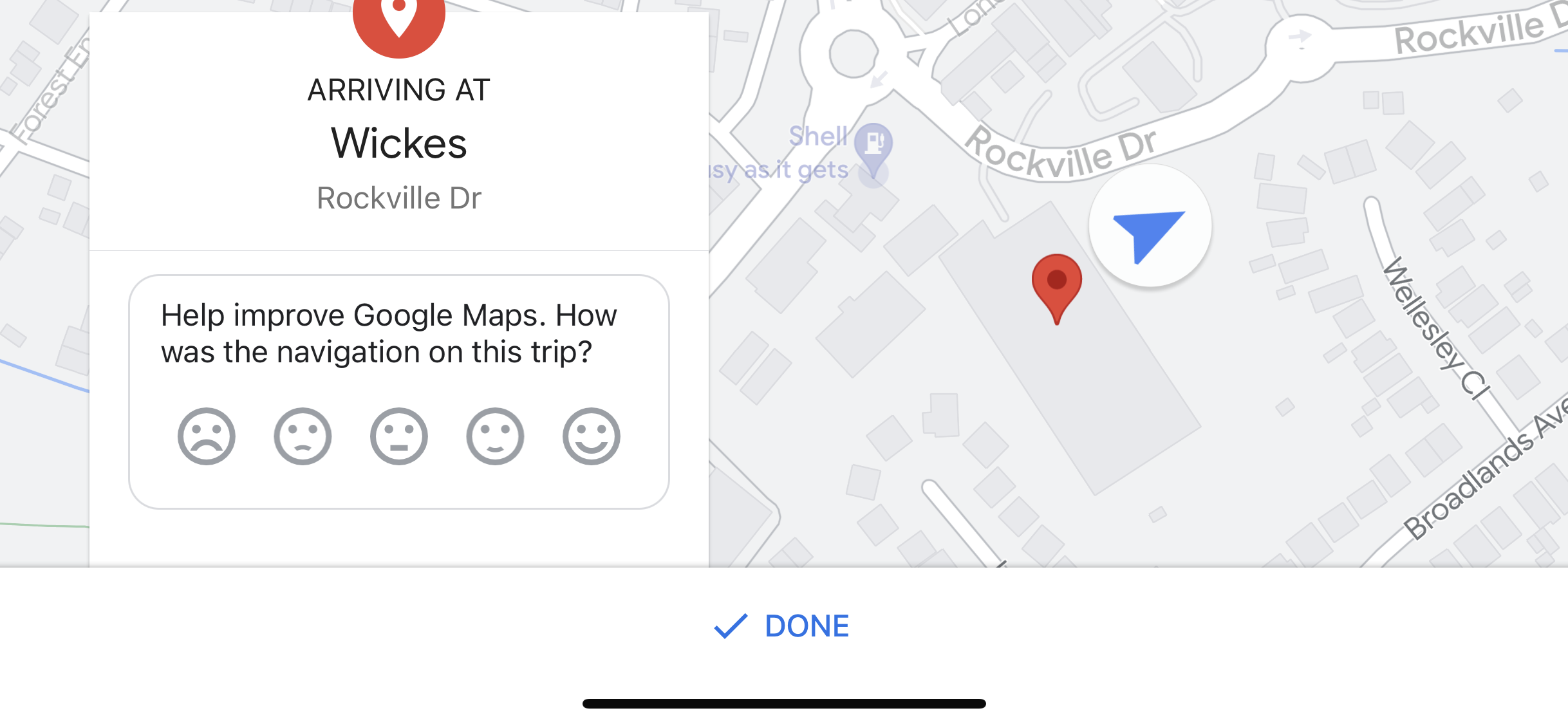Open the Shell gas station marker
The width and height of the screenshot is (1568, 724).
tap(873, 144)
